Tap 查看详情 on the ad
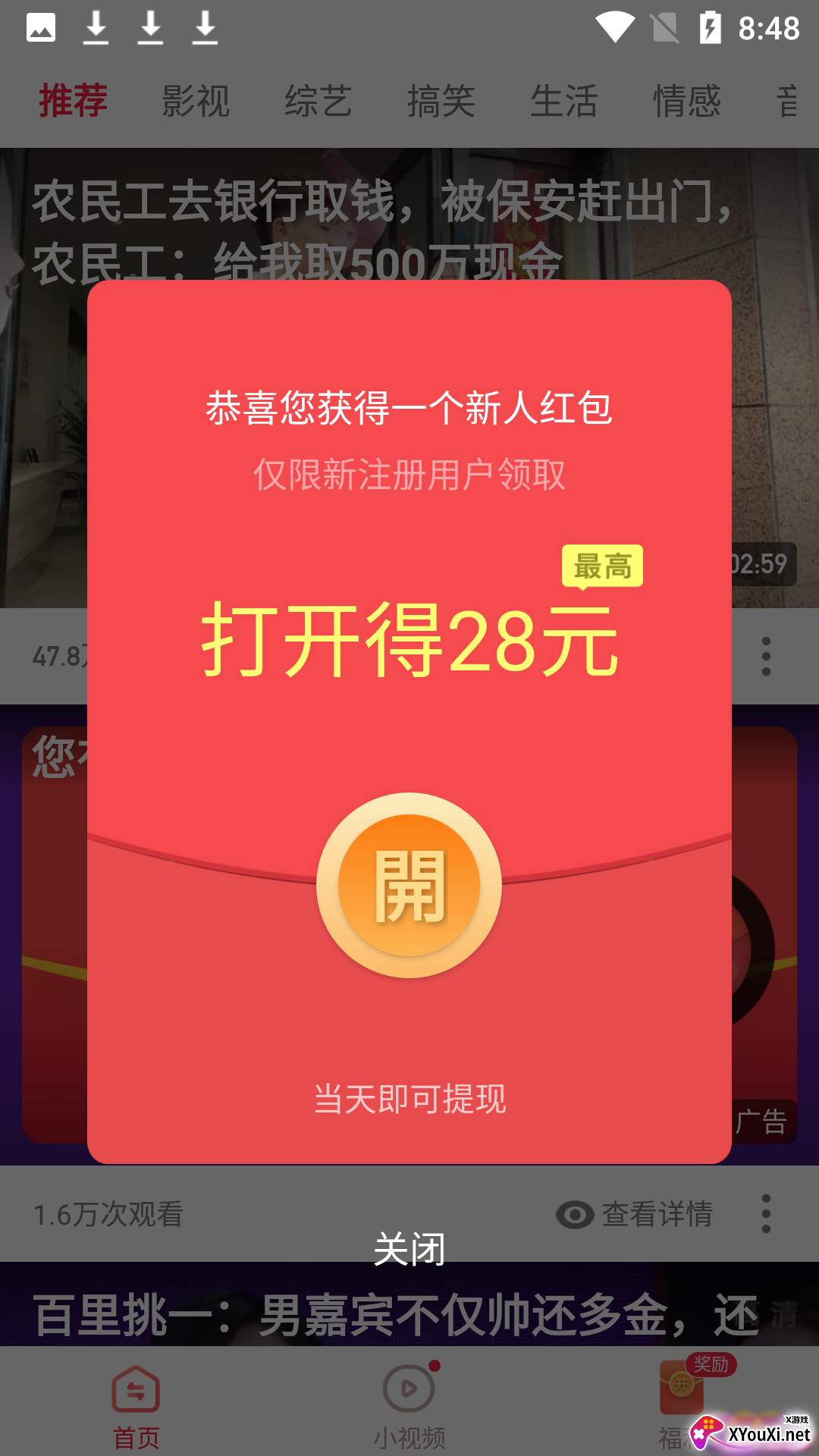The width and height of the screenshot is (819, 1456). (635, 1214)
